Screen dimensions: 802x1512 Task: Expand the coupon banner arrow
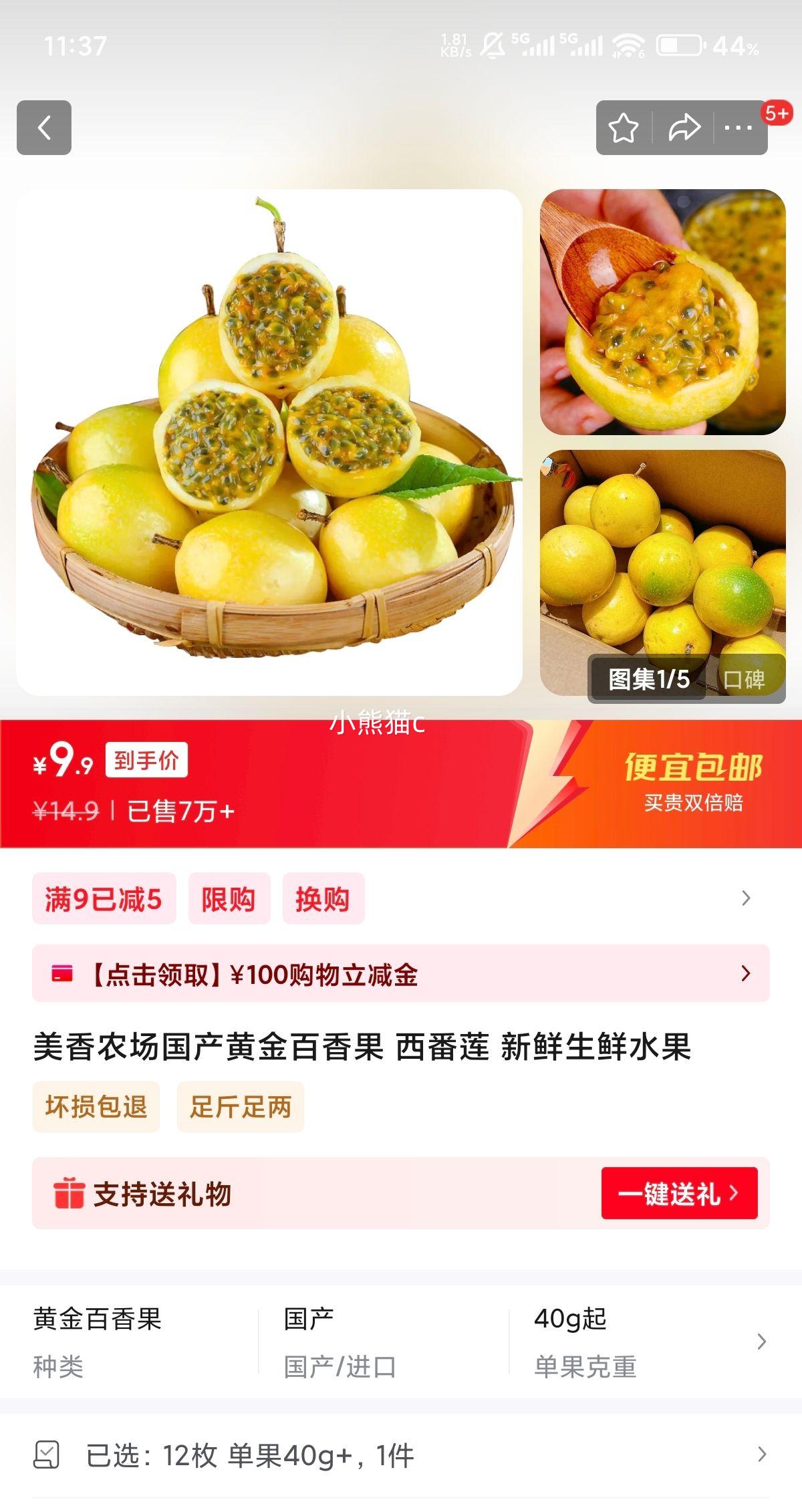pos(747,975)
